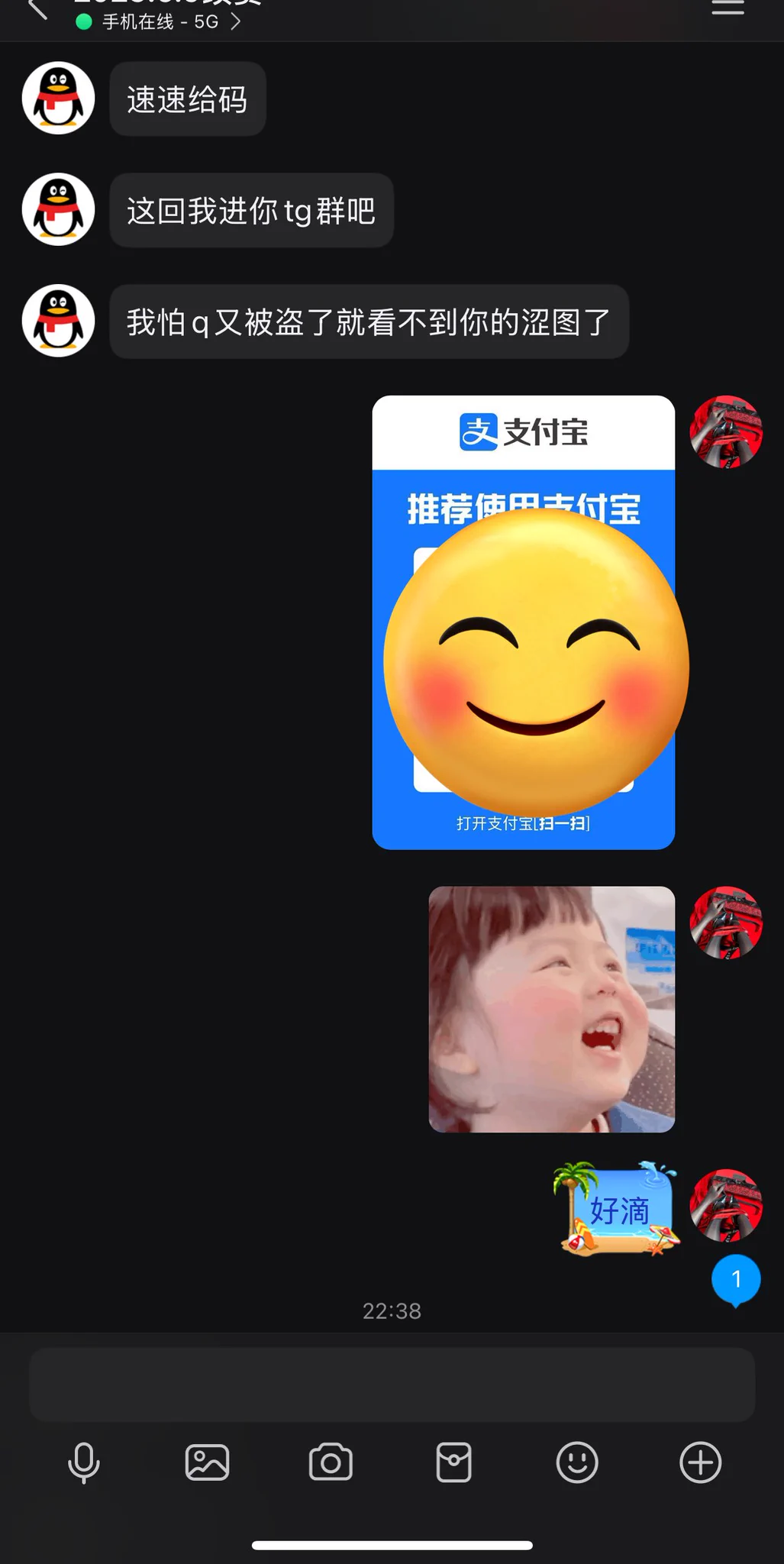
Task: Send a red packet
Action: [x=453, y=1462]
